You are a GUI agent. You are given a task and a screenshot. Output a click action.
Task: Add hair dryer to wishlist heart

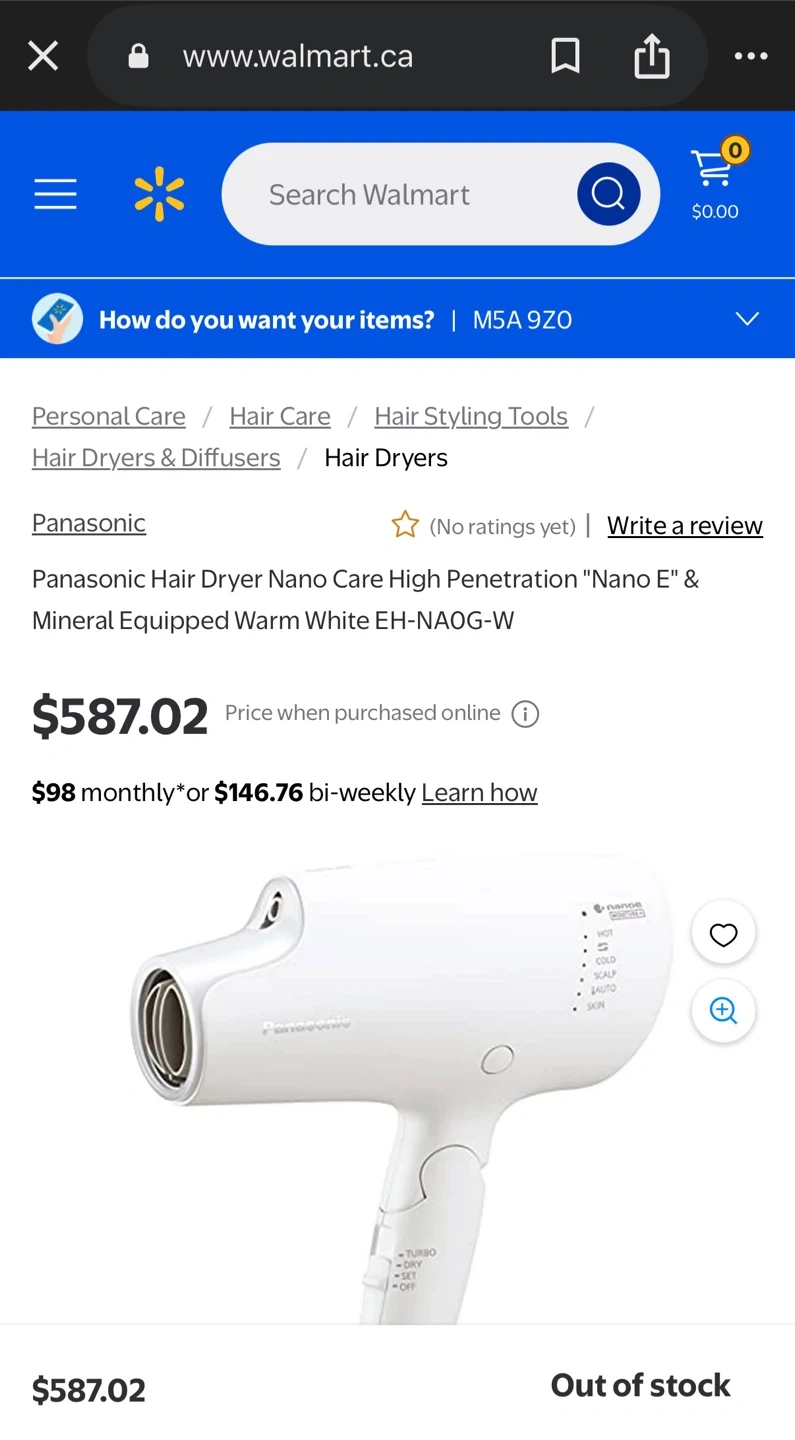tap(723, 934)
